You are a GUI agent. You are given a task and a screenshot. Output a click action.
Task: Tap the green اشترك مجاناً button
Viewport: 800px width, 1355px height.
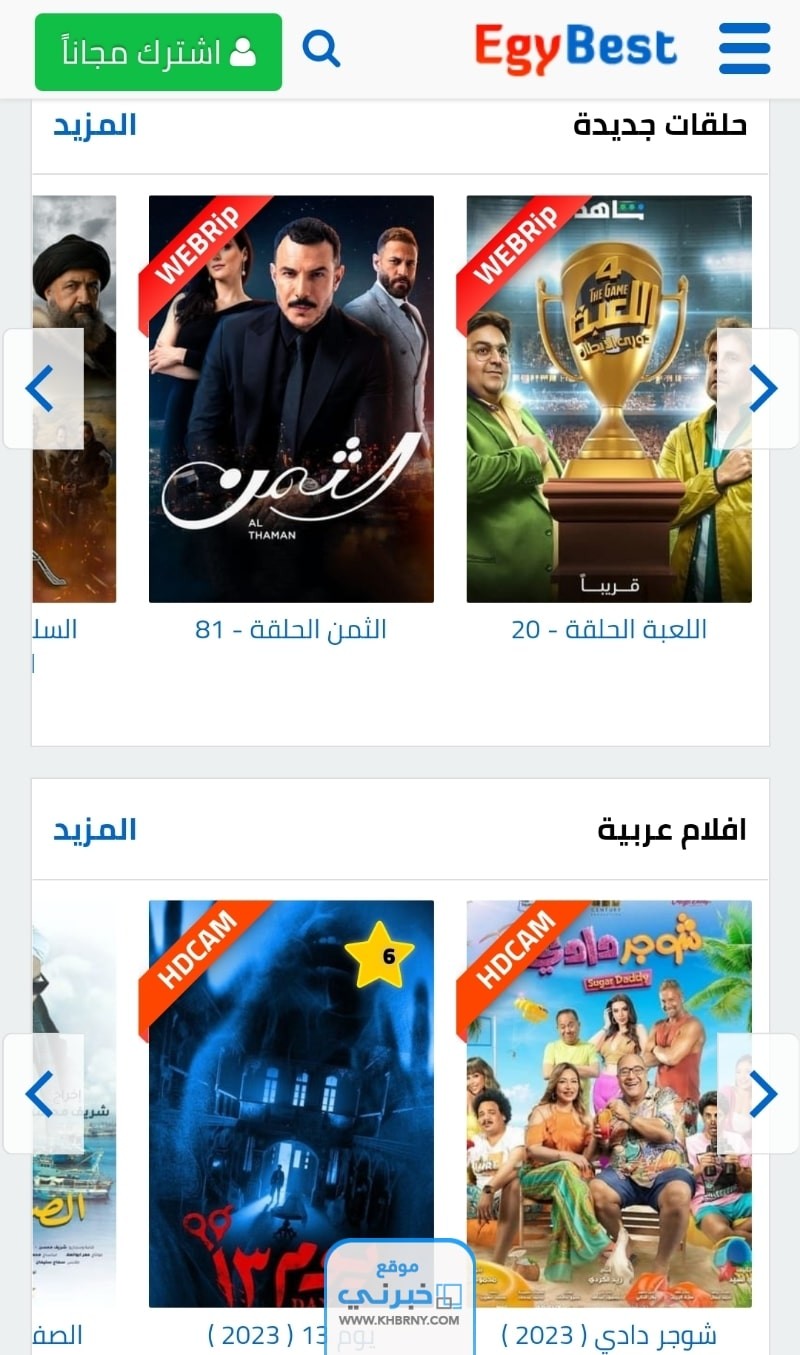[158, 52]
